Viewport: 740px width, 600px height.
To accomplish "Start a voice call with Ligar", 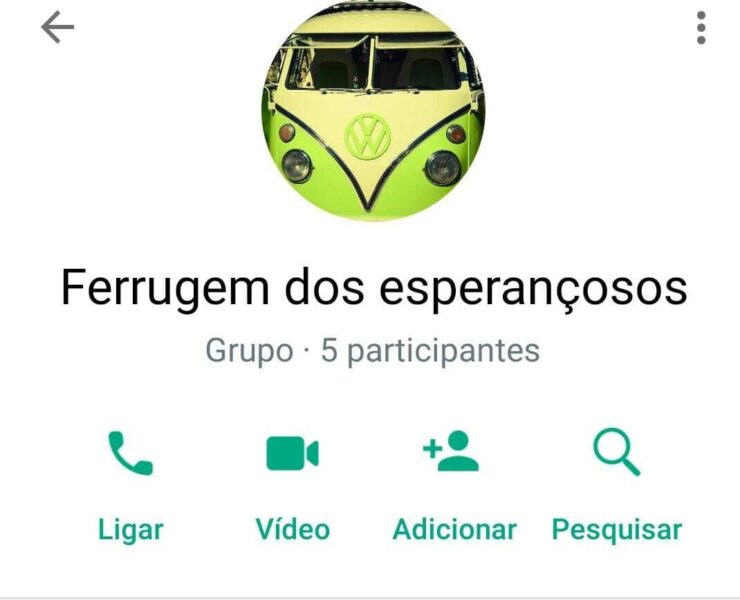I will (130, 480).
